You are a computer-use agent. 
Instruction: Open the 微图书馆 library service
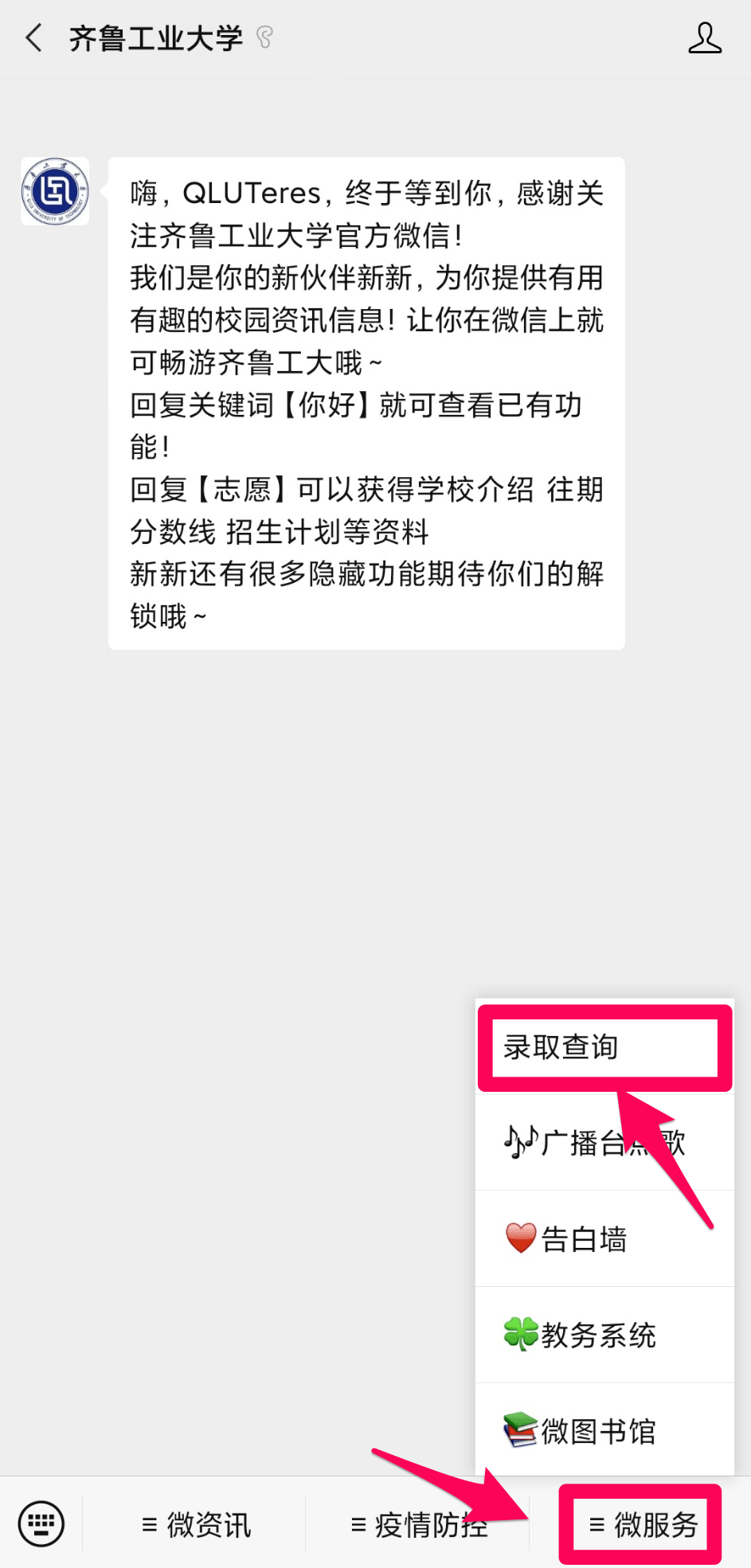click(599, 1429)
